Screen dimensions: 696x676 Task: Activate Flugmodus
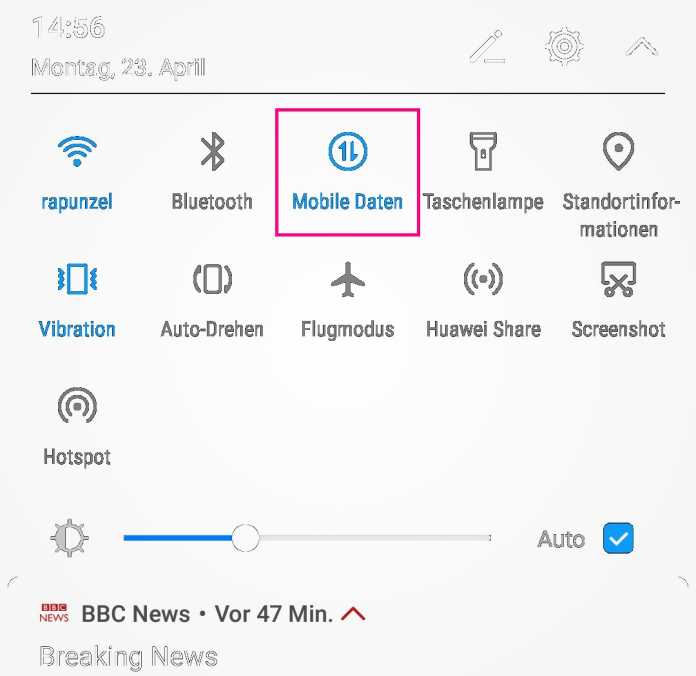pos(347,281)
